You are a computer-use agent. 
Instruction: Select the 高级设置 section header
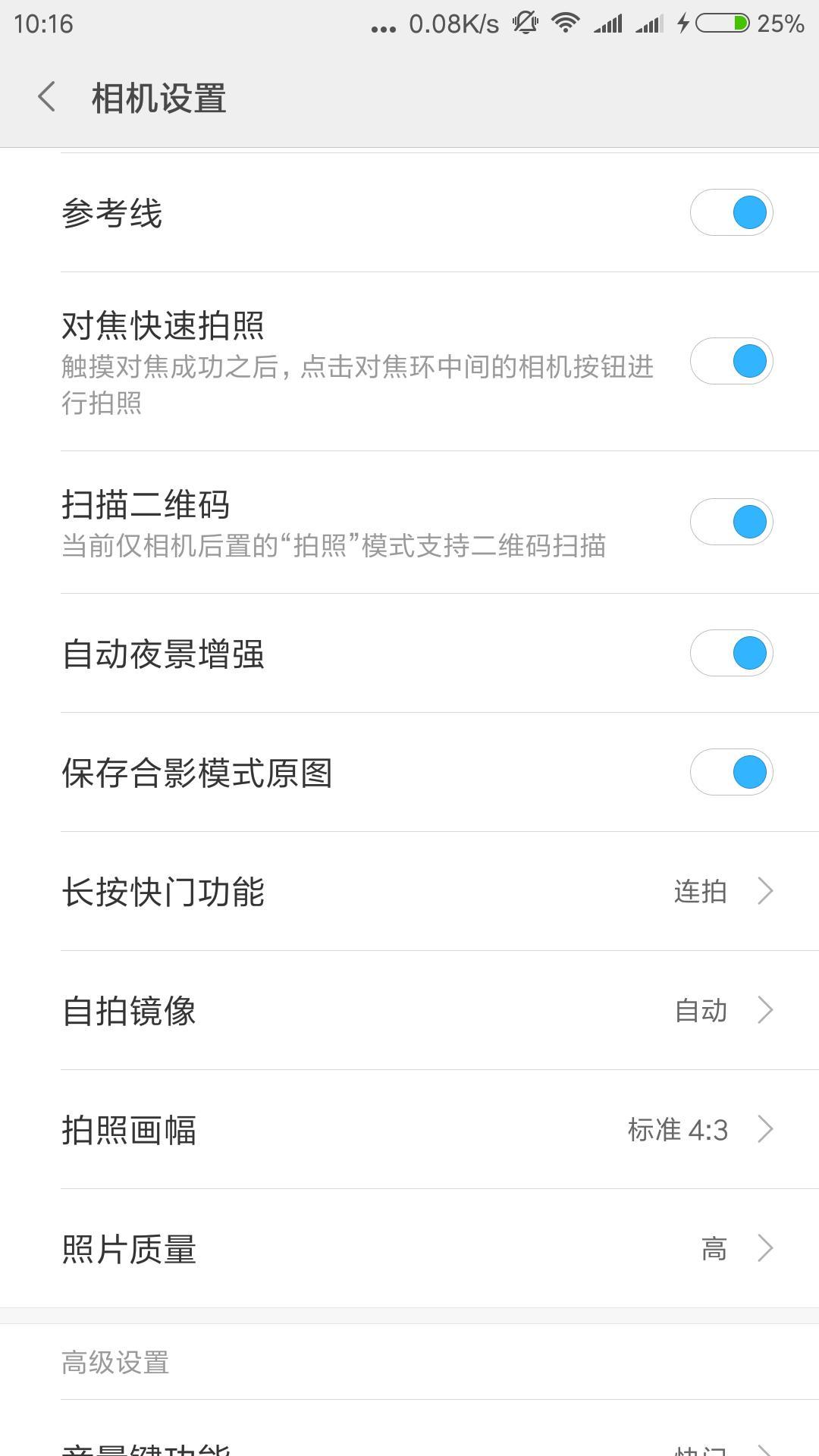point(116,1363)
